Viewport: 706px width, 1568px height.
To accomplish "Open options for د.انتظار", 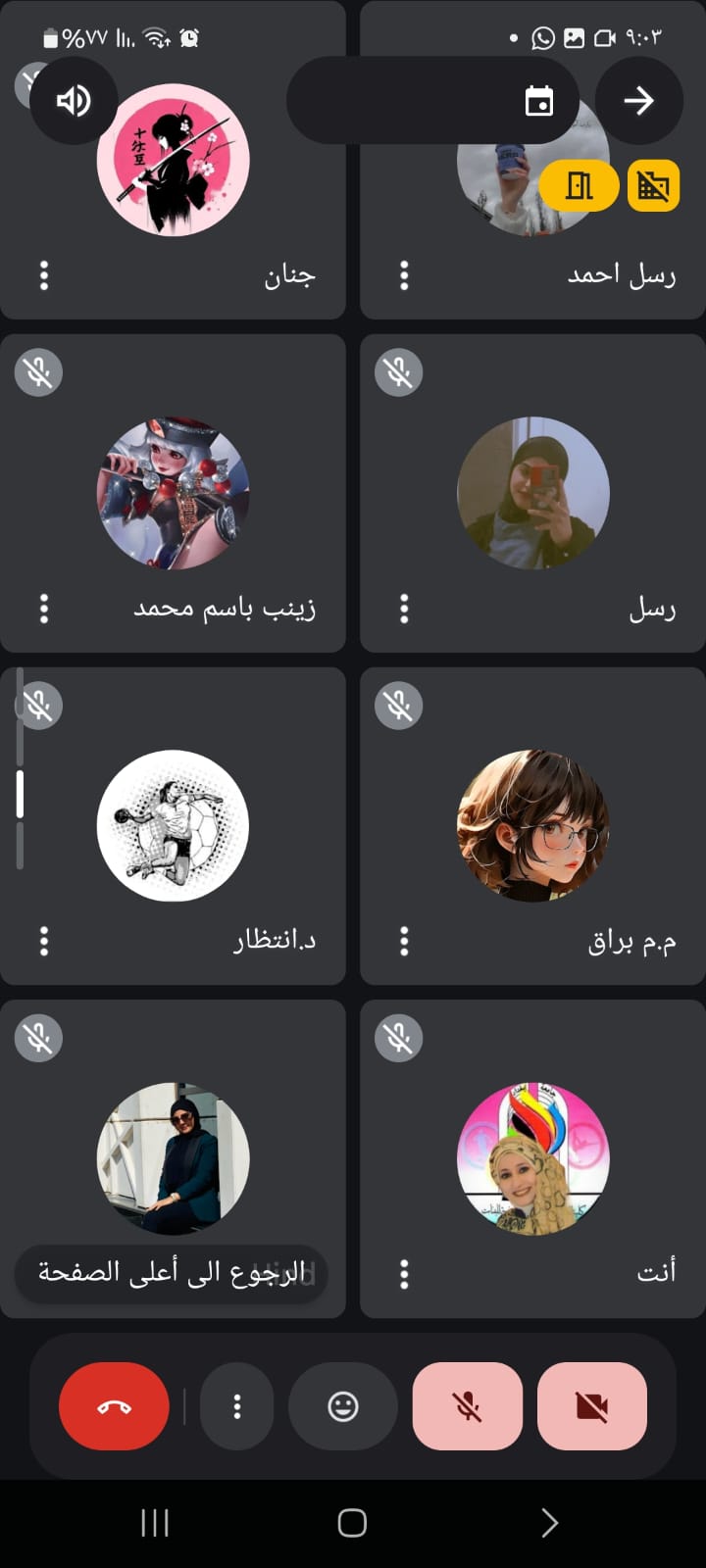I will click(x=44, y=941).
